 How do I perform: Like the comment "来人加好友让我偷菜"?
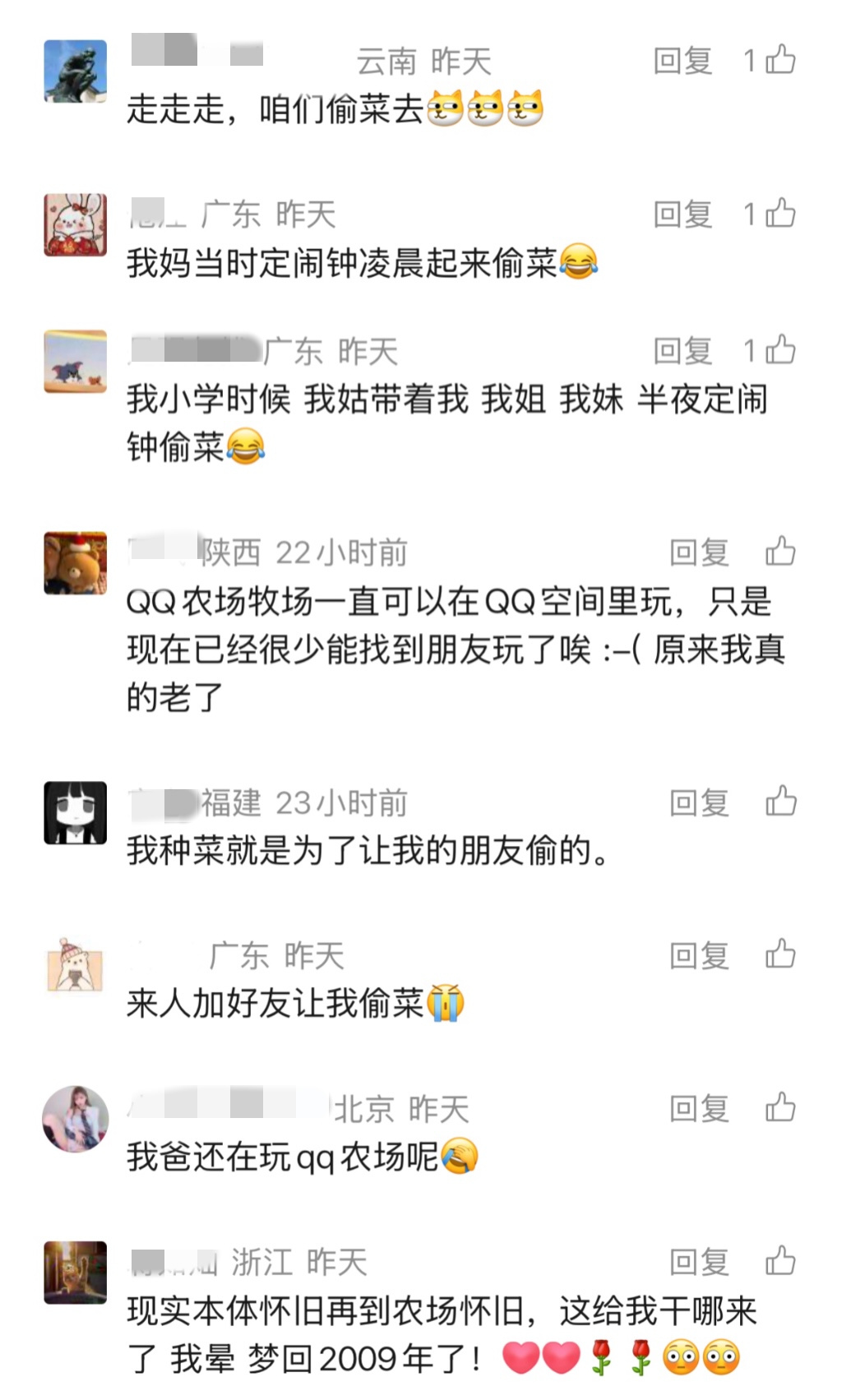780,955
